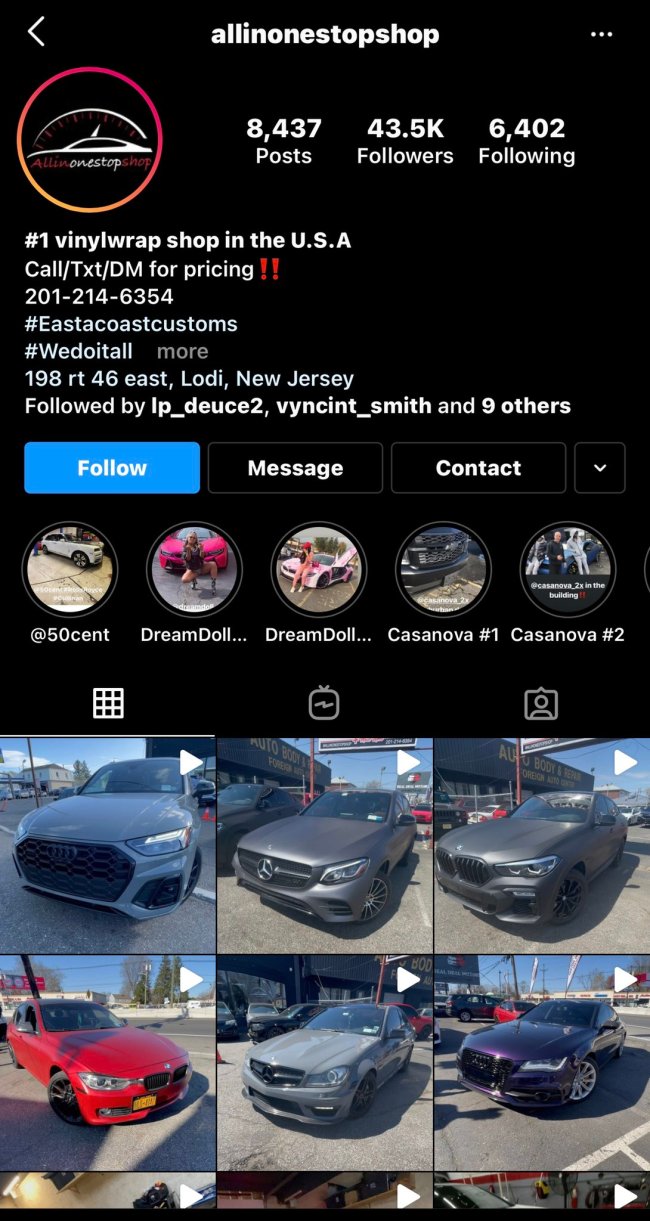View the profile picture story
Image resolution: width=650 pixels, height=1221 pixels.
90,140
